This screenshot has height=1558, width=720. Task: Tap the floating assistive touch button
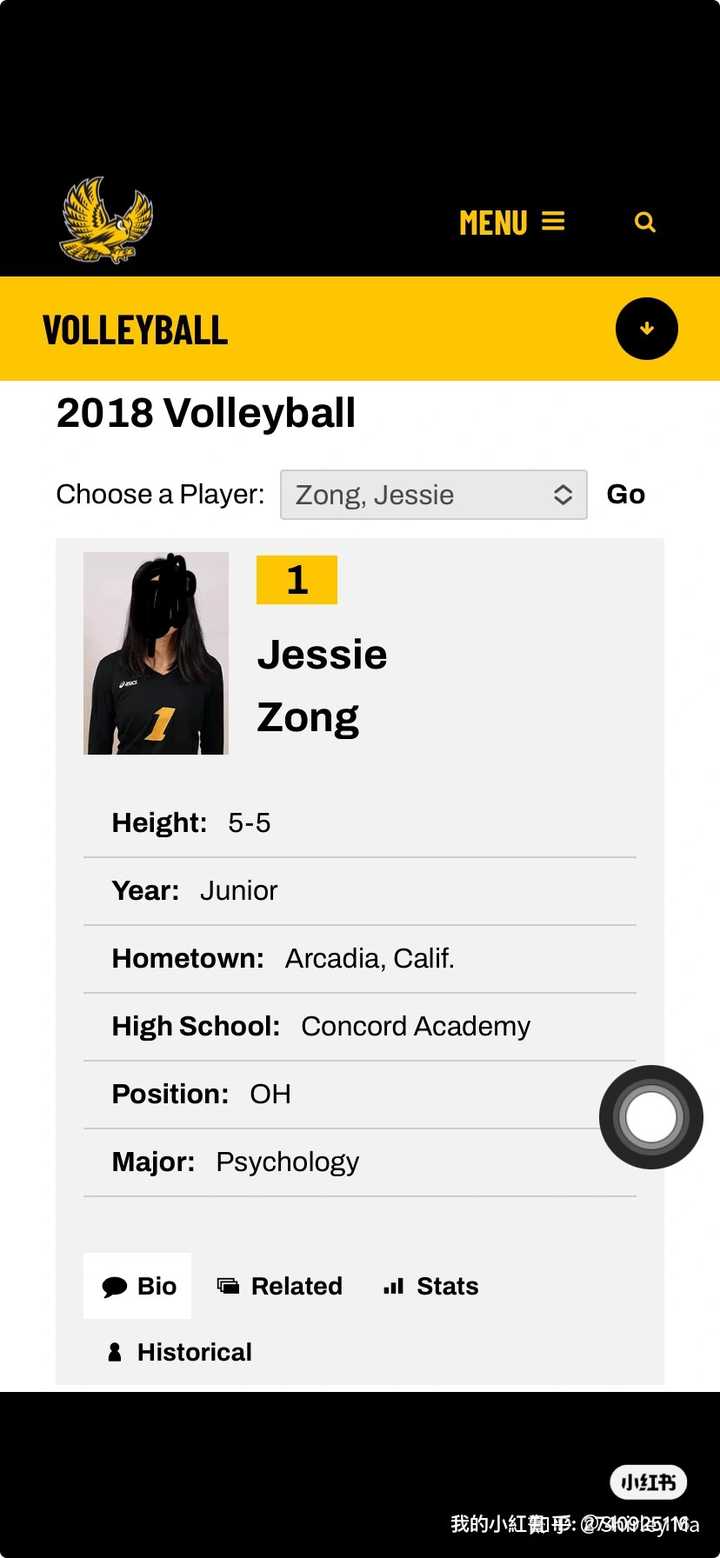(651, 1117)
